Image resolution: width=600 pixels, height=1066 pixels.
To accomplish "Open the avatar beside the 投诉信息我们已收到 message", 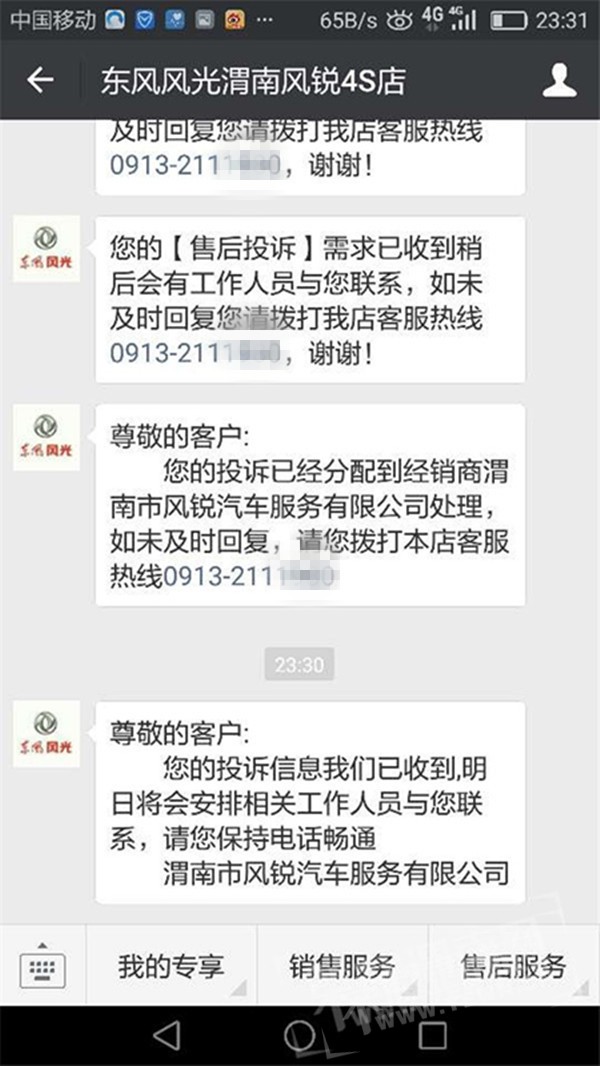I will click(x=46, y=734).
